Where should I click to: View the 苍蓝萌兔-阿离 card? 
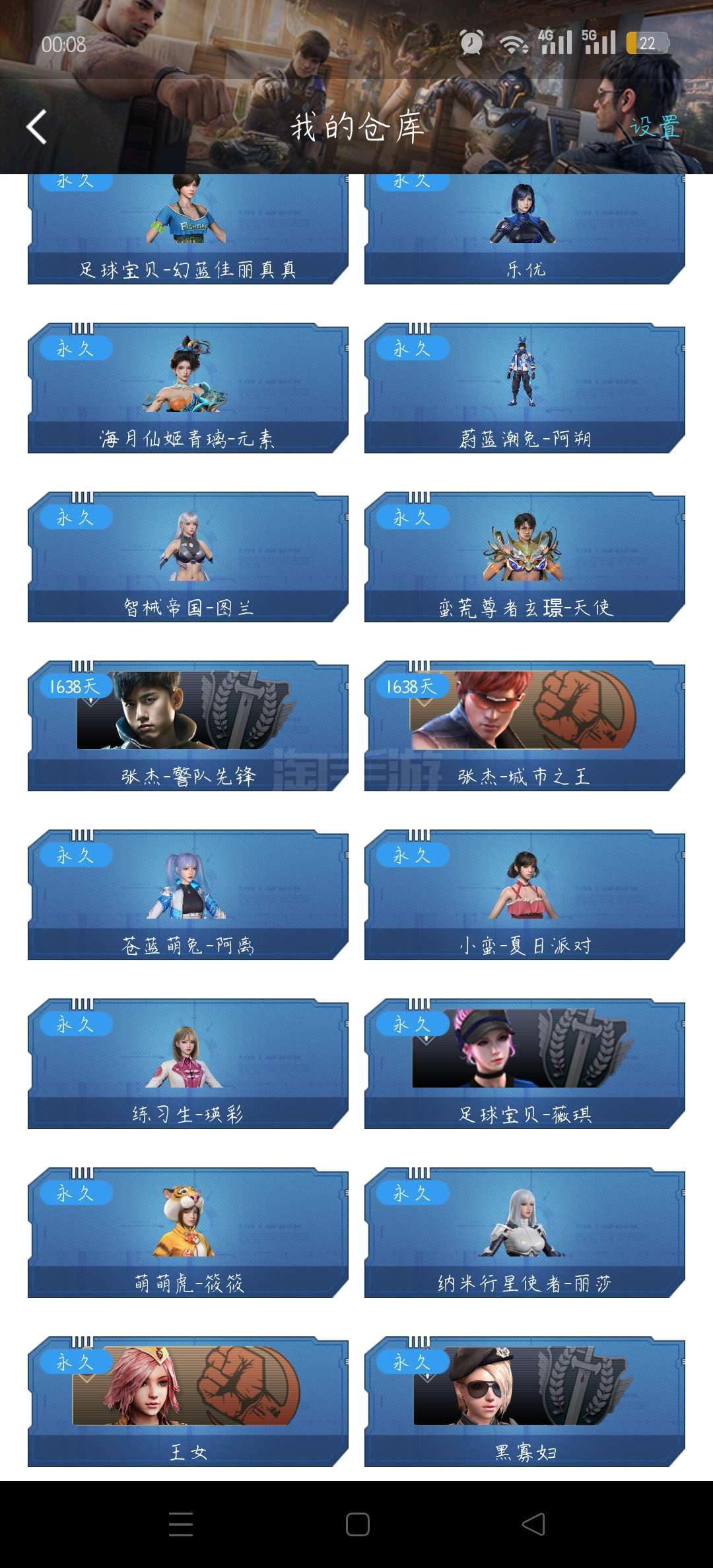click(188, 895)
